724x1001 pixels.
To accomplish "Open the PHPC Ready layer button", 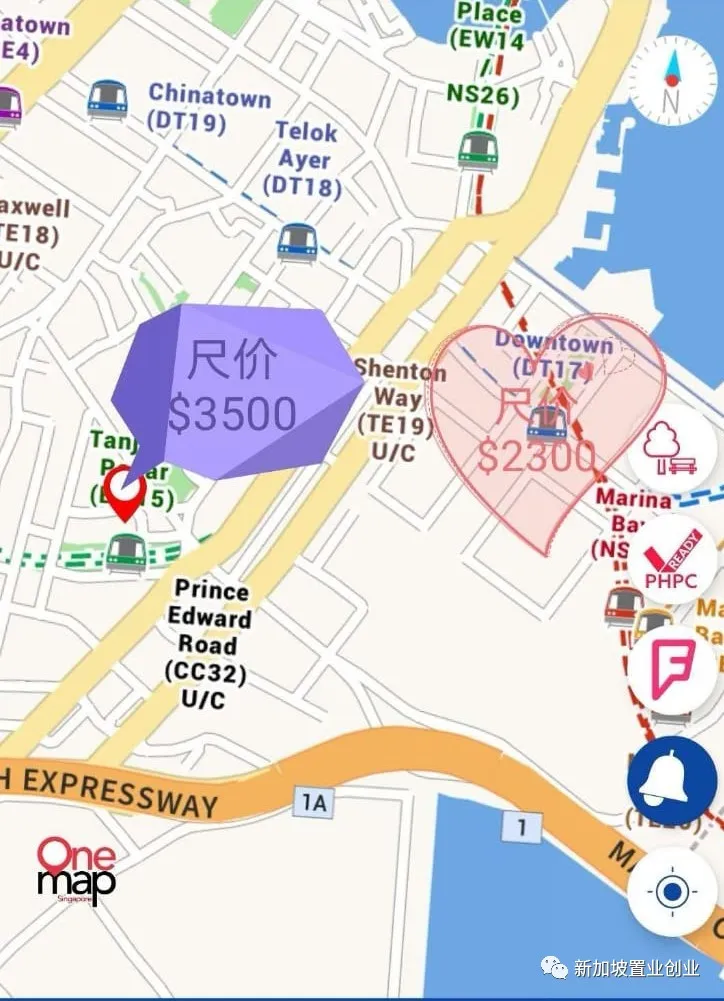I will point(671,561).
